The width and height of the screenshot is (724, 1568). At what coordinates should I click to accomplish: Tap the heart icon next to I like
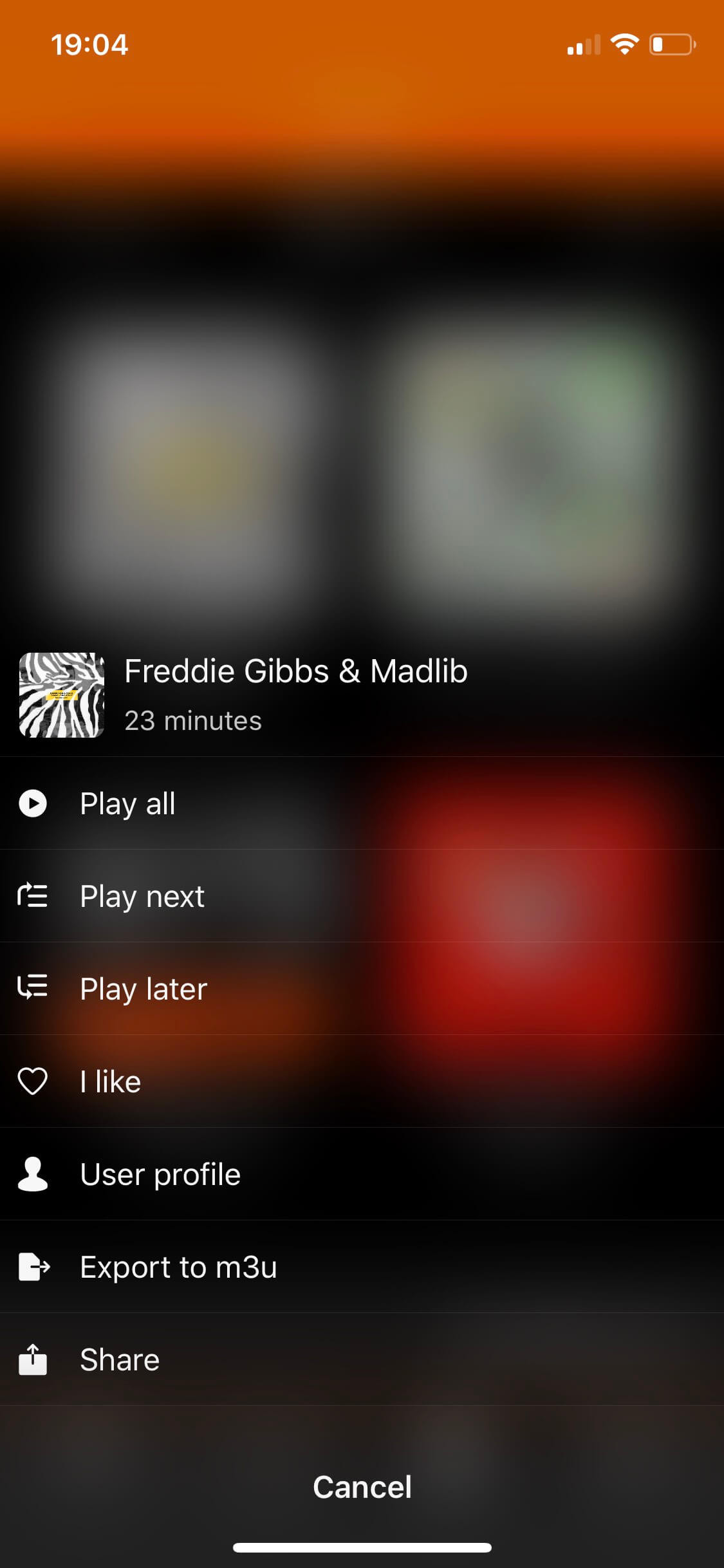pyautogui.click(x=32, y=1081)
